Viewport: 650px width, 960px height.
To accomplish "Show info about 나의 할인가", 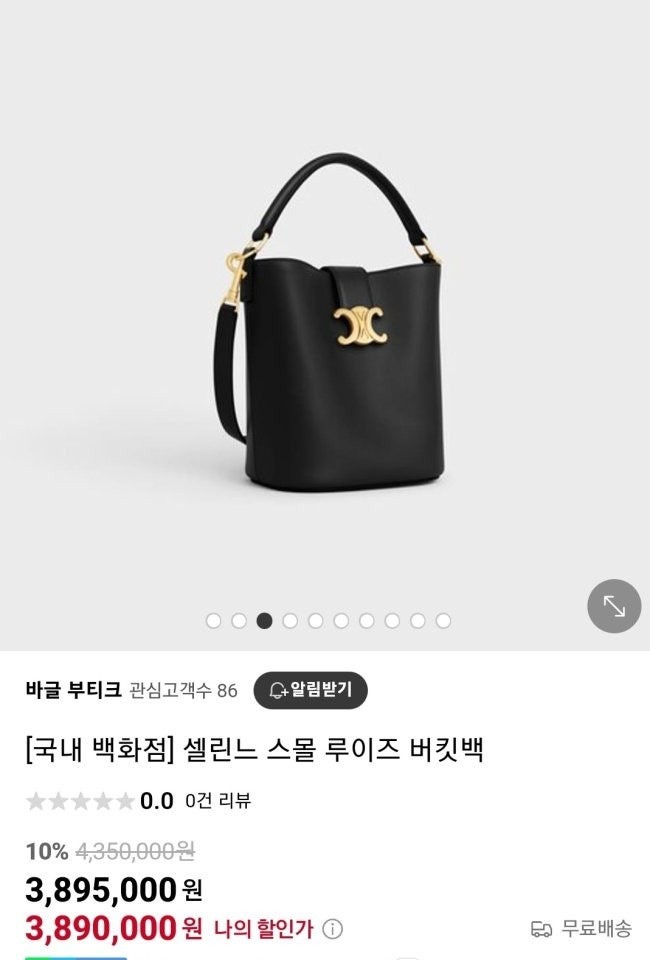I will [333, 929].
